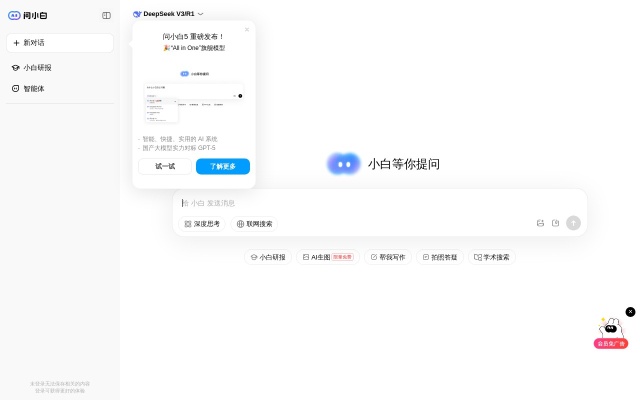This screenshot has width=640, height=400.
Task: Select the 小白研报 chip
Action: tap(268, 257)
